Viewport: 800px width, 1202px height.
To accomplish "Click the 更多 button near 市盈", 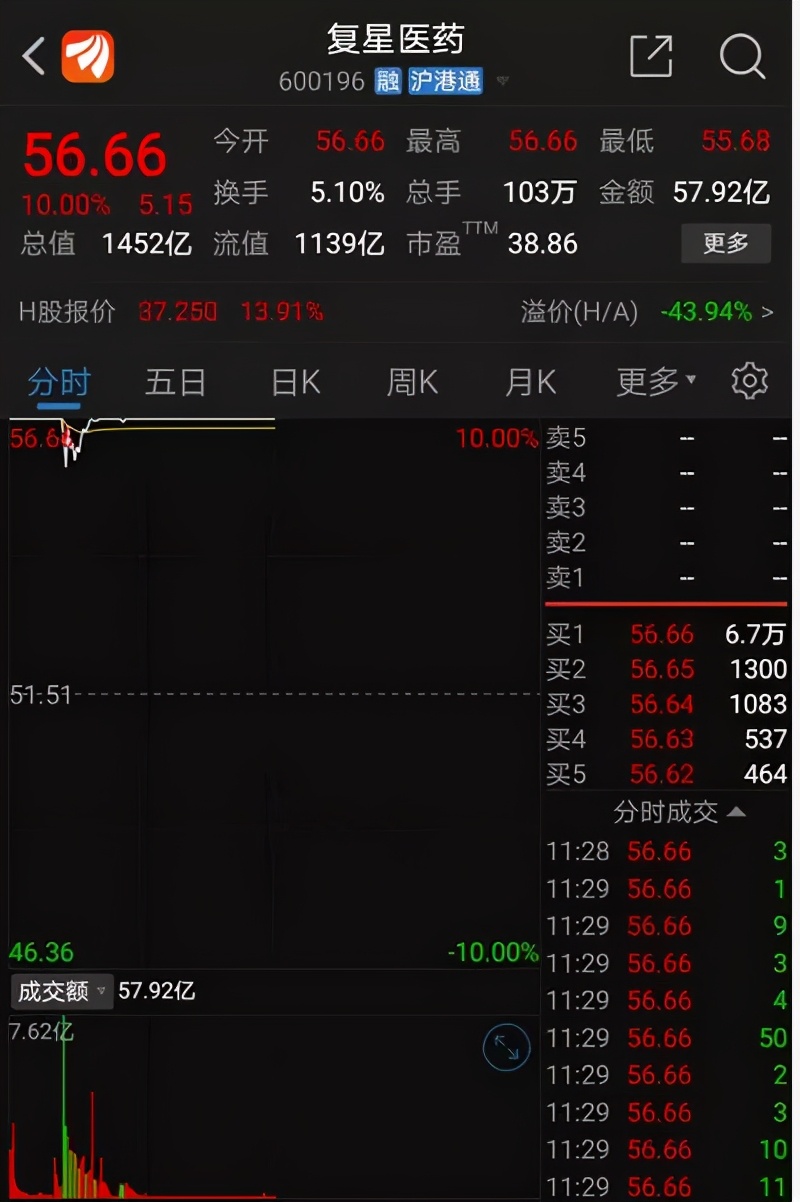I will click(726, 243).
